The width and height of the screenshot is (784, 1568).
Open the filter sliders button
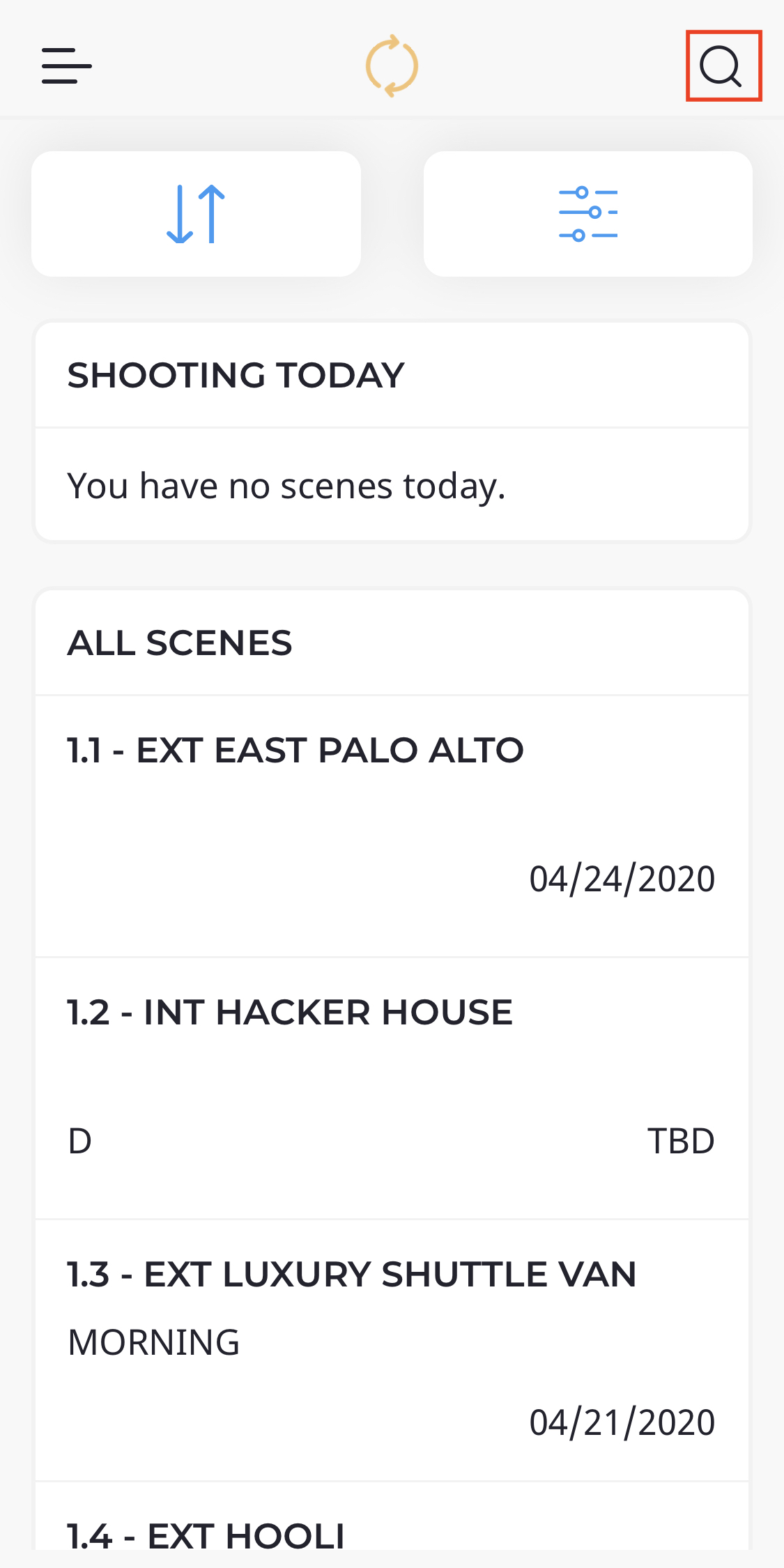point(588,214)
